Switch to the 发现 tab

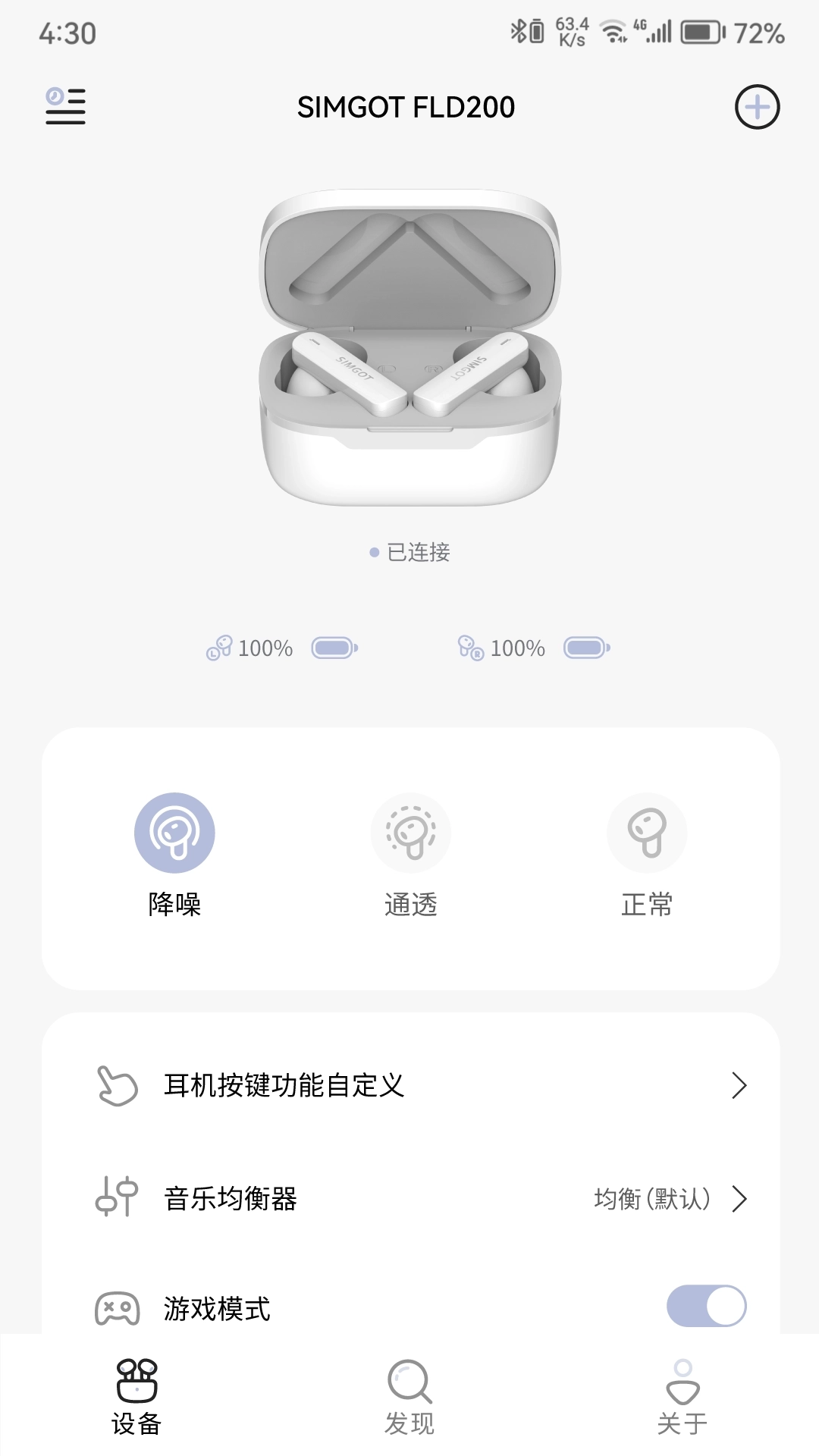[409, 1396]
